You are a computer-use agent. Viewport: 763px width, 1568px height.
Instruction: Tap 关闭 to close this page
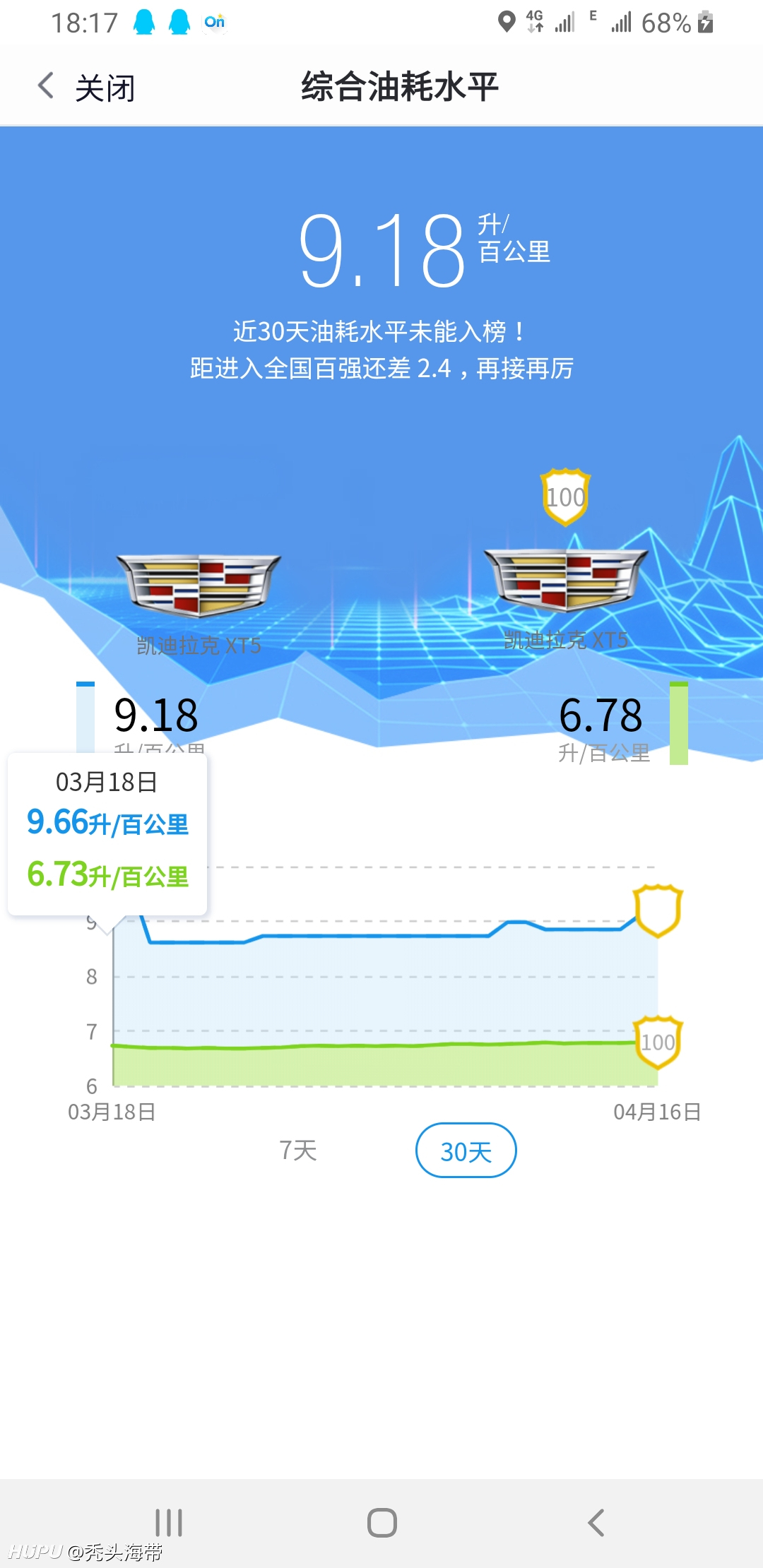[105, 88]
